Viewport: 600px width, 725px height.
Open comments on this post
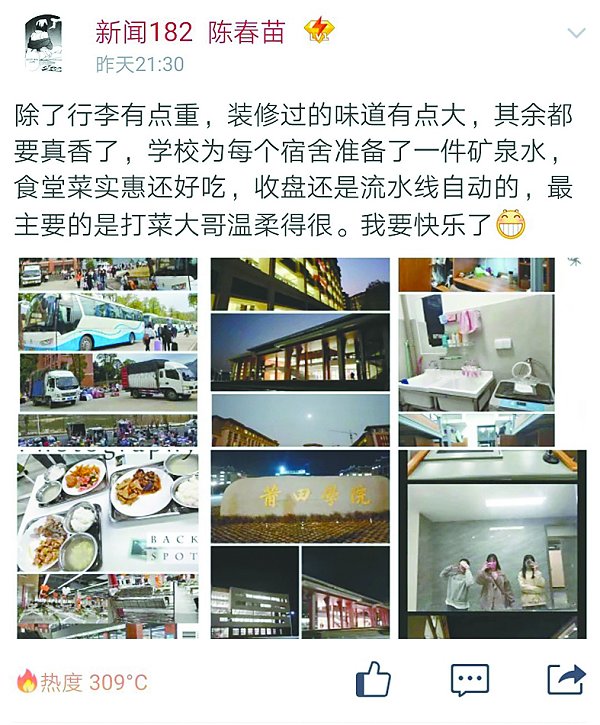click(469, 680)
